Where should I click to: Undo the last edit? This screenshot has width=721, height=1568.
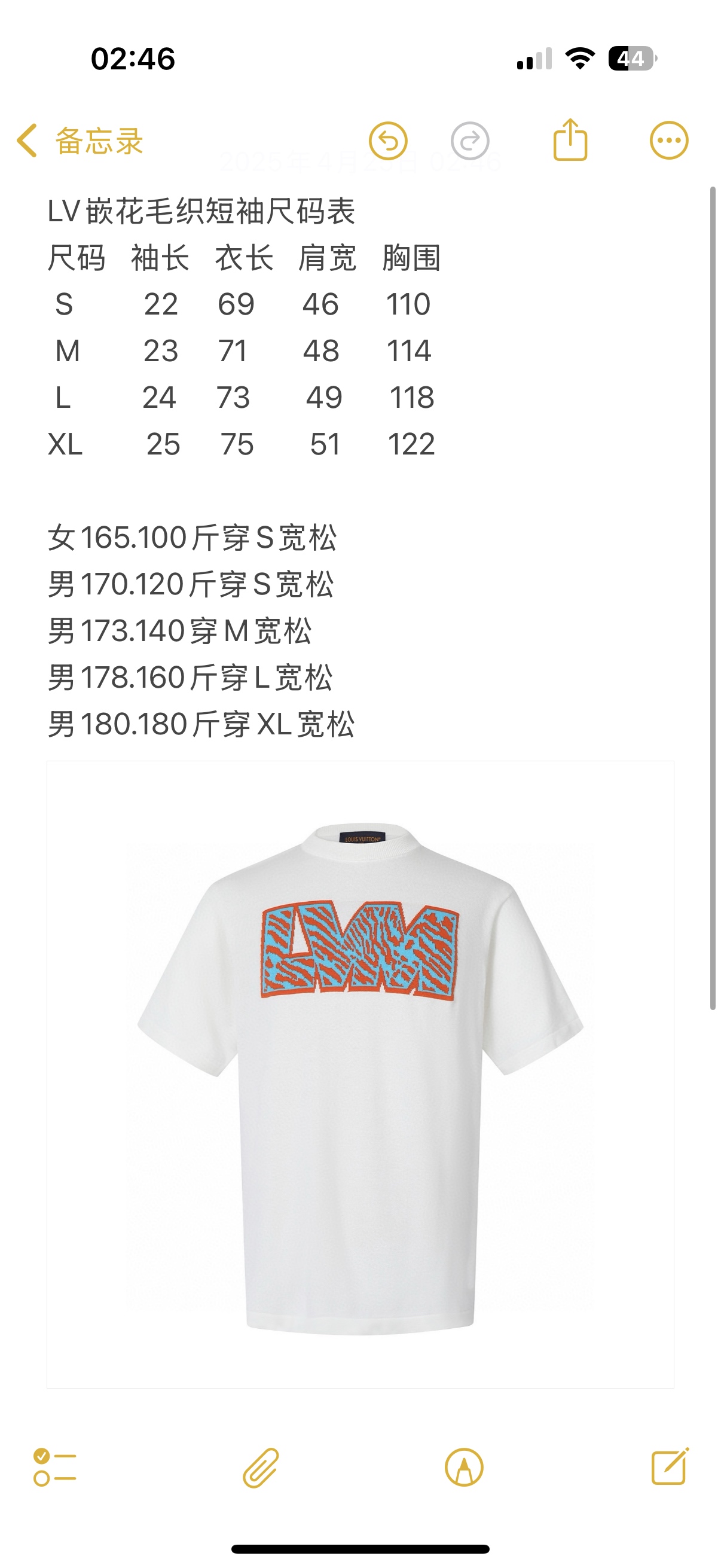pyautogui.click(x=387, y=141)
